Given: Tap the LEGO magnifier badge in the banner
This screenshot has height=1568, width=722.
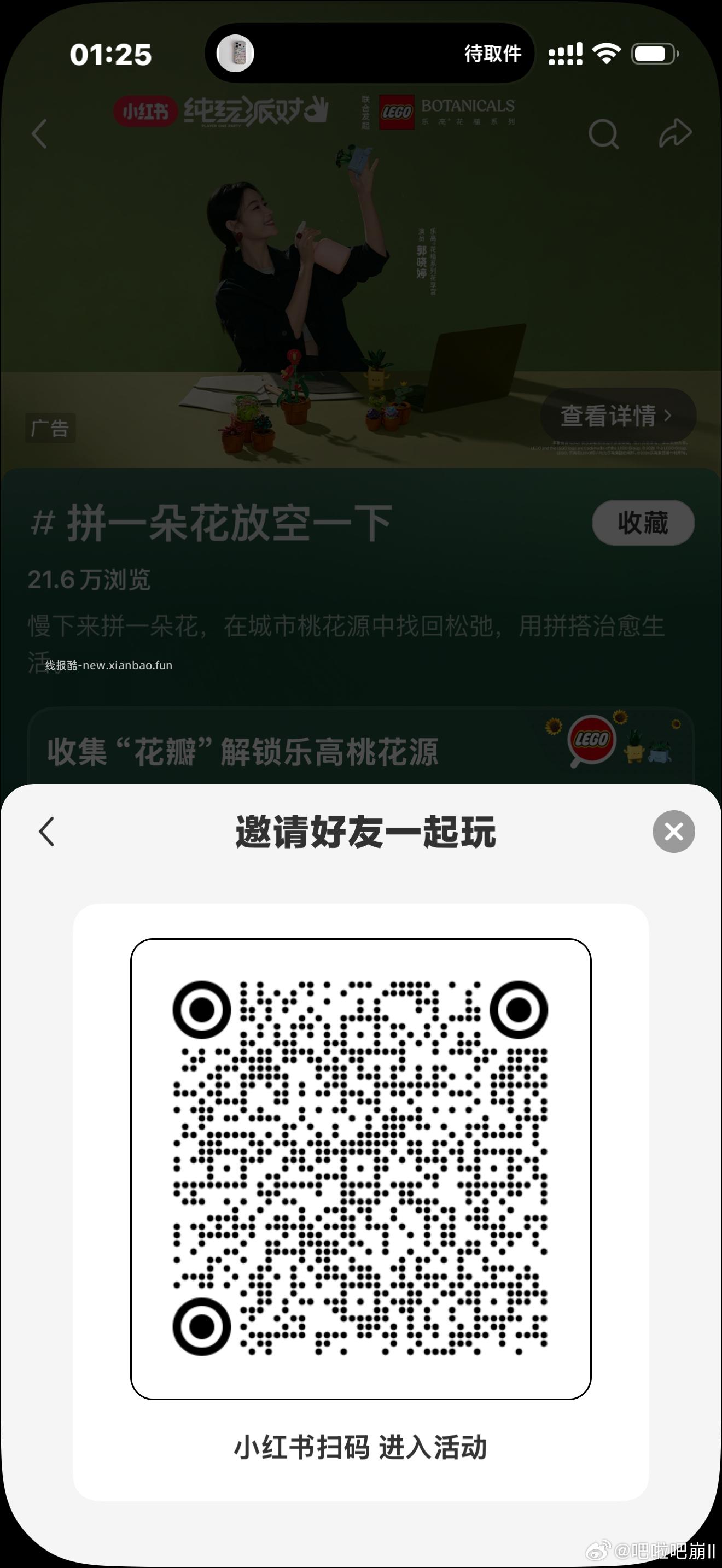Looking at the screenshot, I should tap(592, 740).
